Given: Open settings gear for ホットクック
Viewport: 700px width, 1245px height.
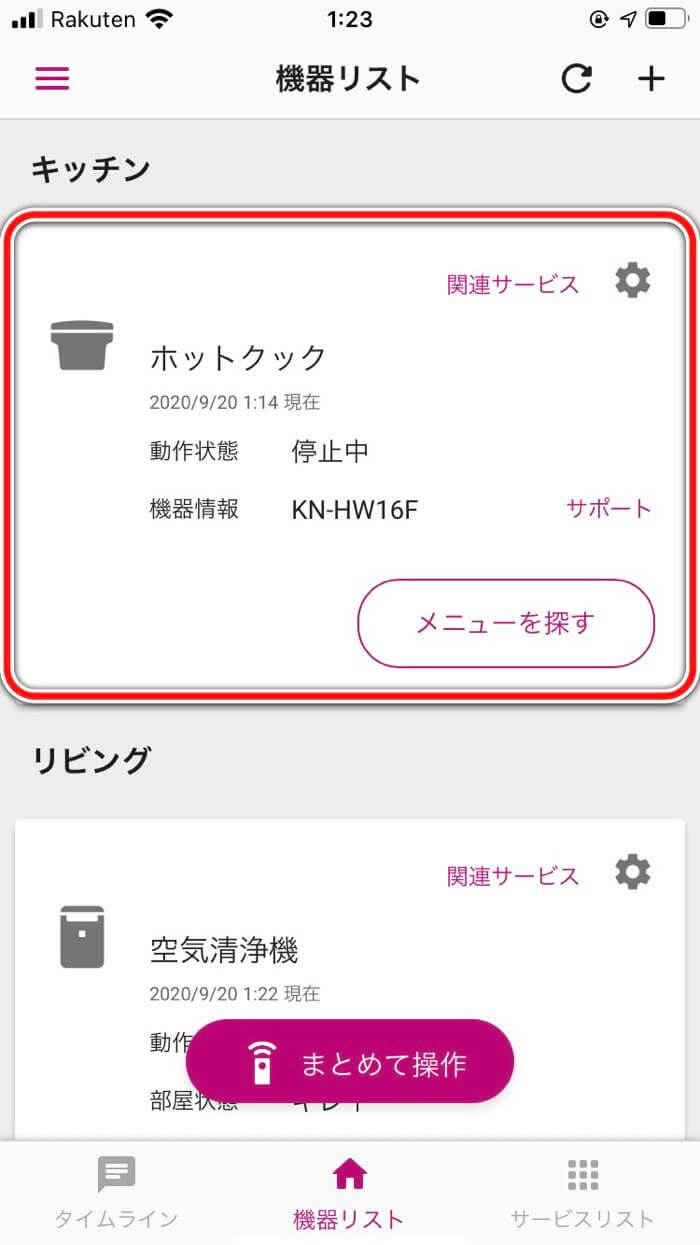Looking at the screenshot, I should click(x=632, y=281).
